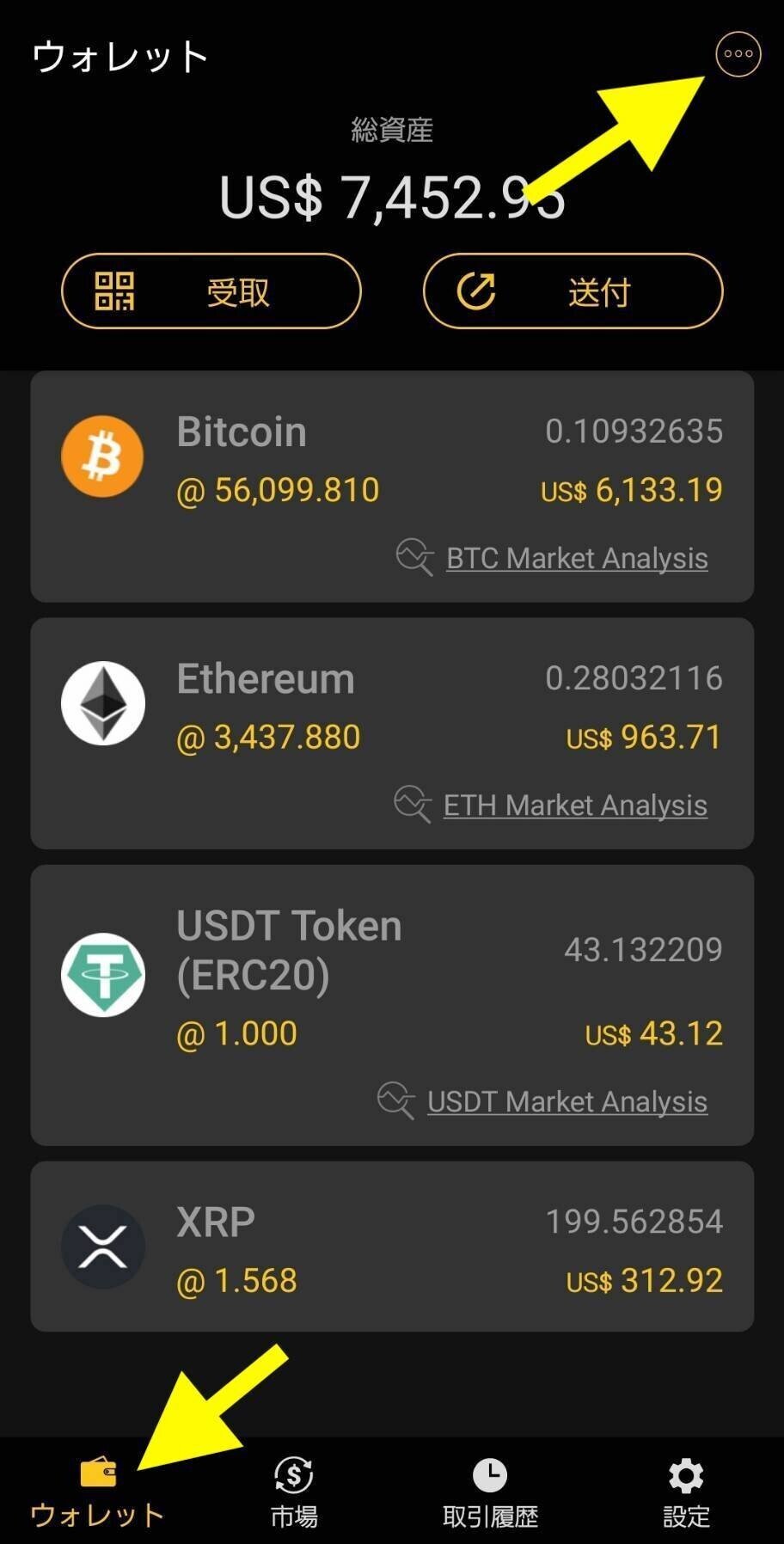Open the three-dot overflow menu
This screenshot has height=1544, width=784.
click(737, 54)
